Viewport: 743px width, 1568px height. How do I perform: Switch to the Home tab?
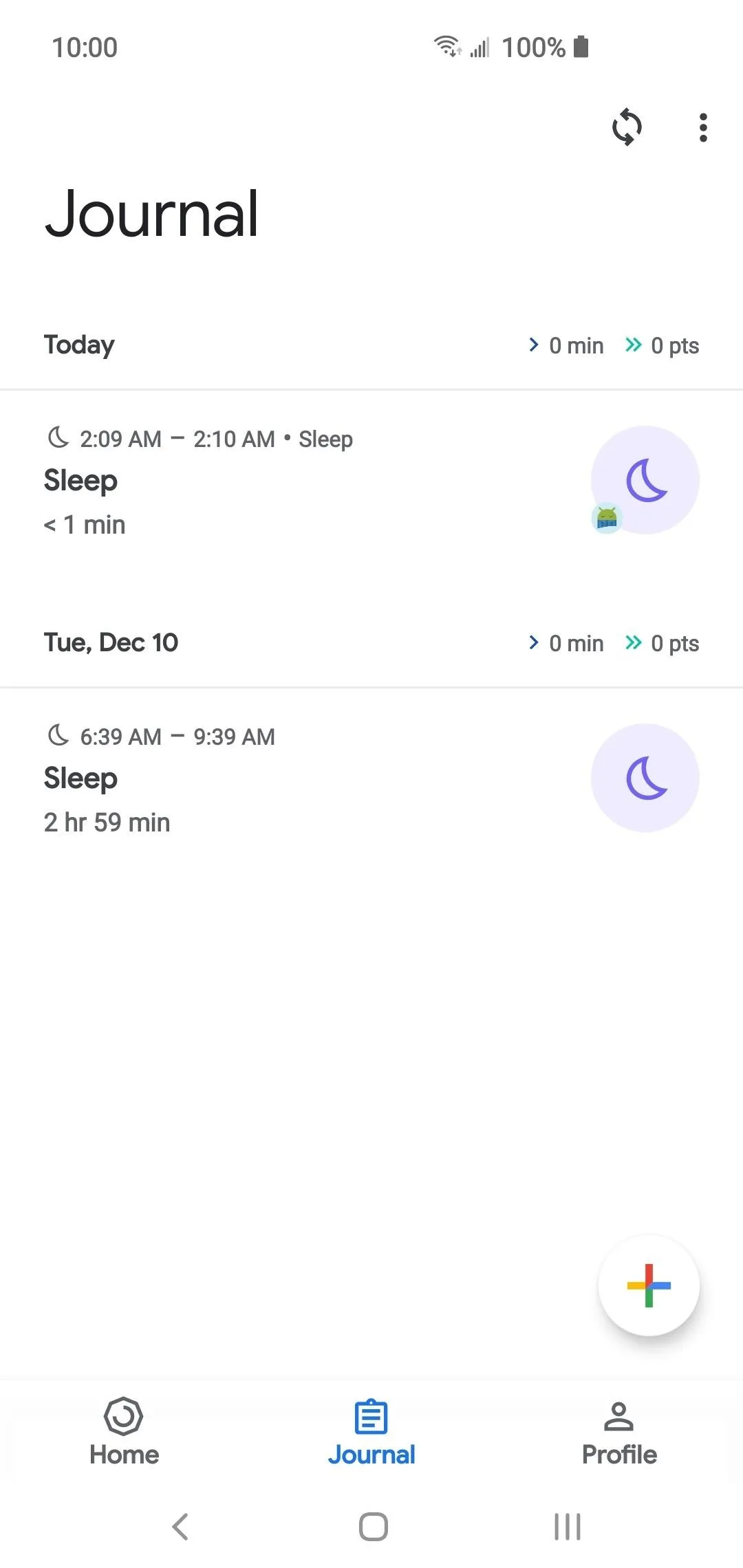(124, 1433)
